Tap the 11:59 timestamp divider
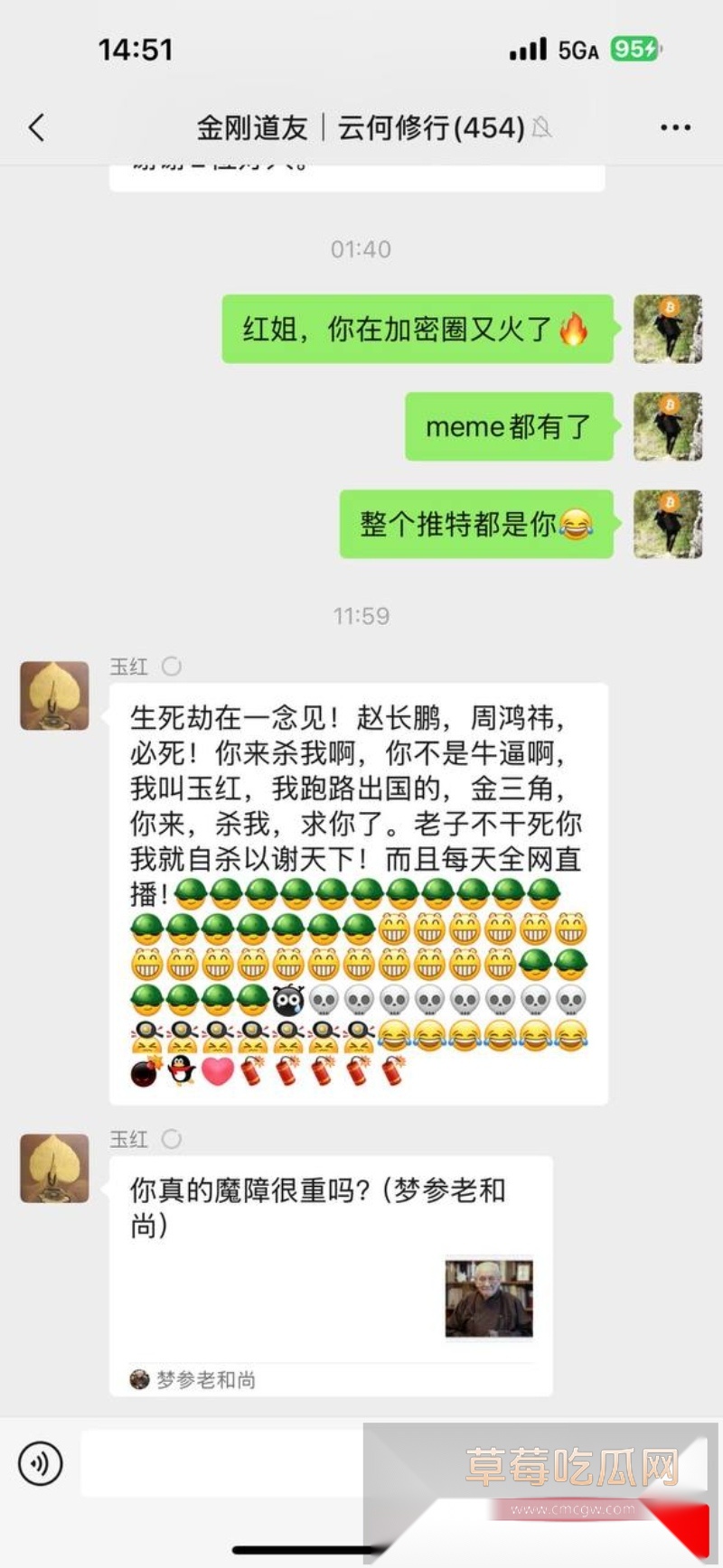Viewport: 723px width, 1568px height. [x=361, y=616]
